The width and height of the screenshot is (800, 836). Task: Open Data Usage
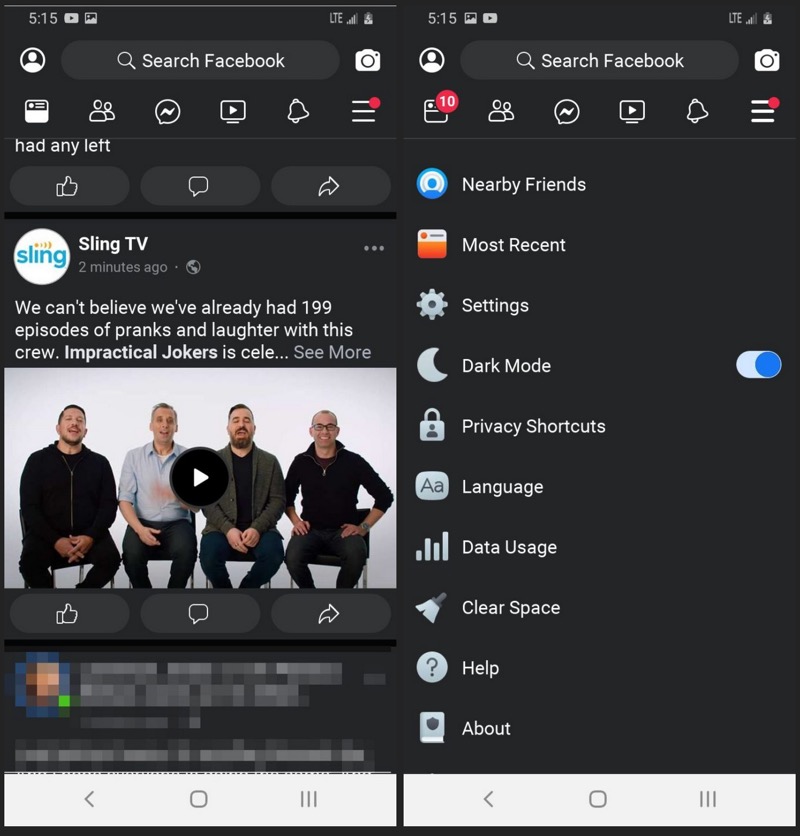tap(508, 548)
